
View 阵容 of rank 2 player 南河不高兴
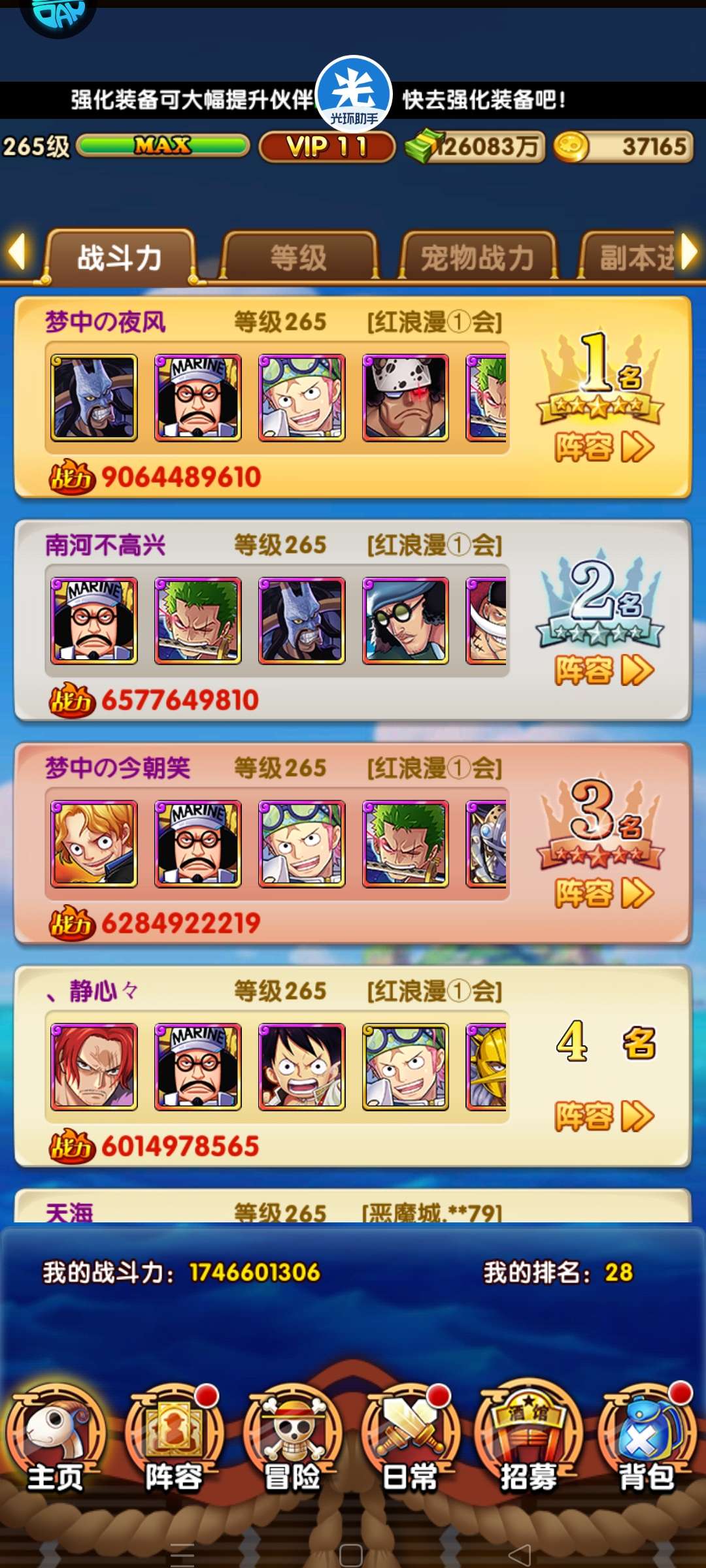pyautogui.click(x=603, y=670)
